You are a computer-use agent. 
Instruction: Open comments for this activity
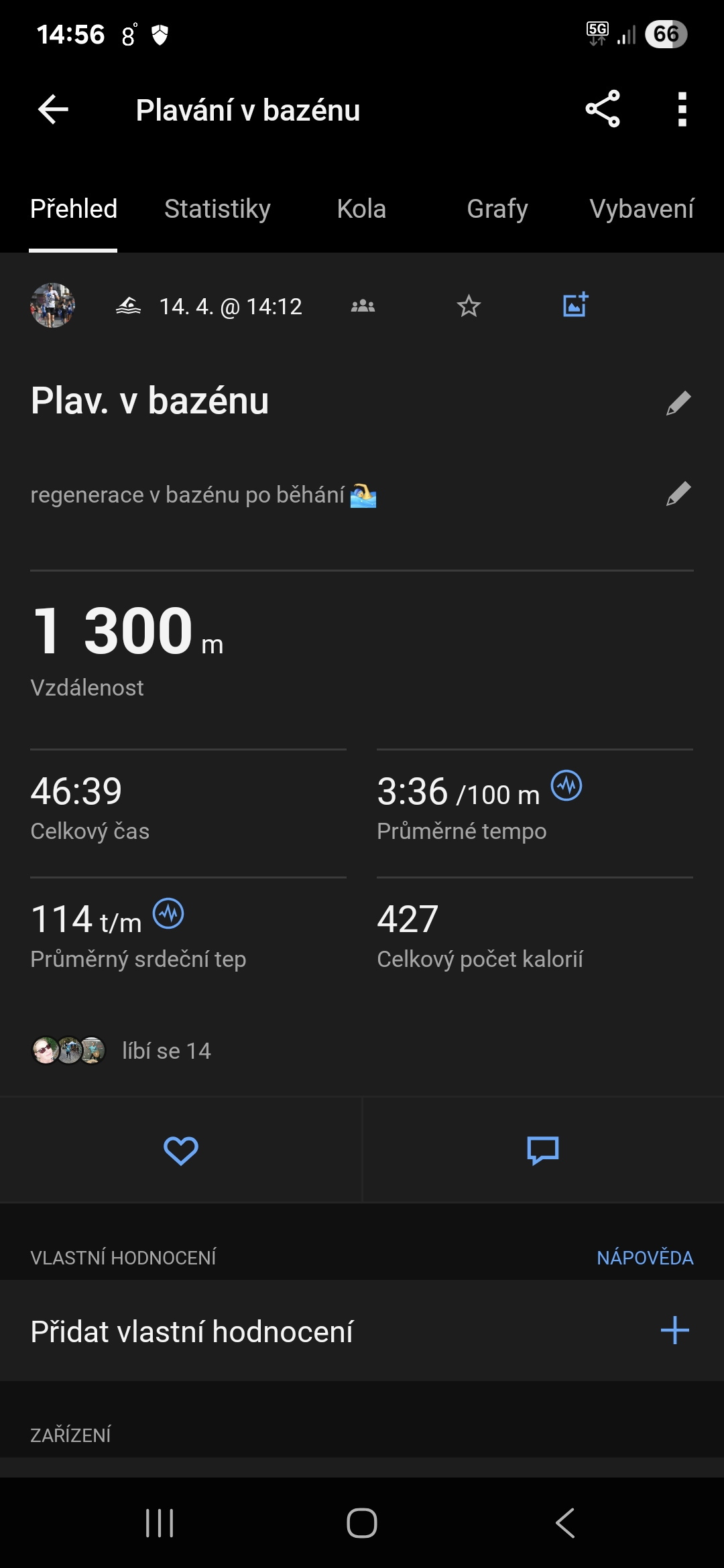pos(543,1151)
